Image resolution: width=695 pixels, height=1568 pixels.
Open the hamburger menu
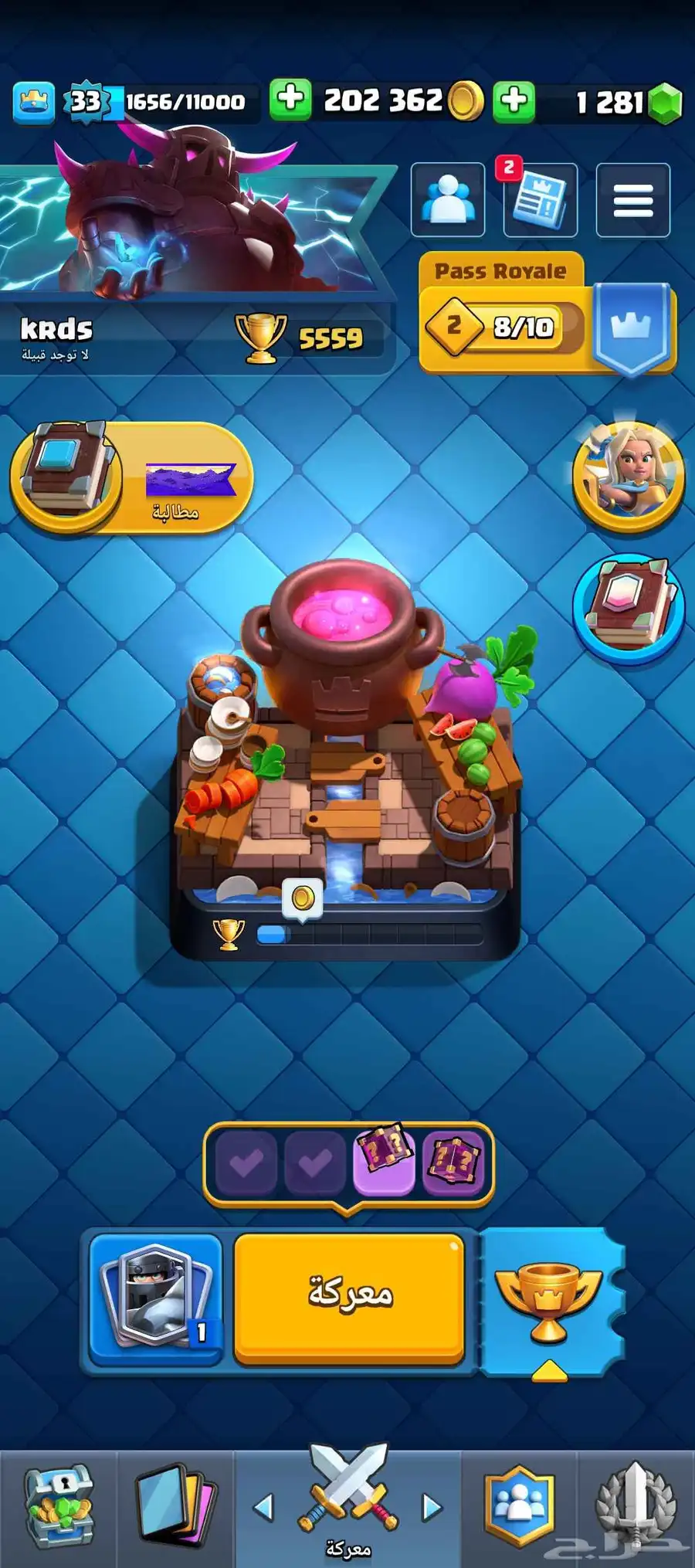632,200
